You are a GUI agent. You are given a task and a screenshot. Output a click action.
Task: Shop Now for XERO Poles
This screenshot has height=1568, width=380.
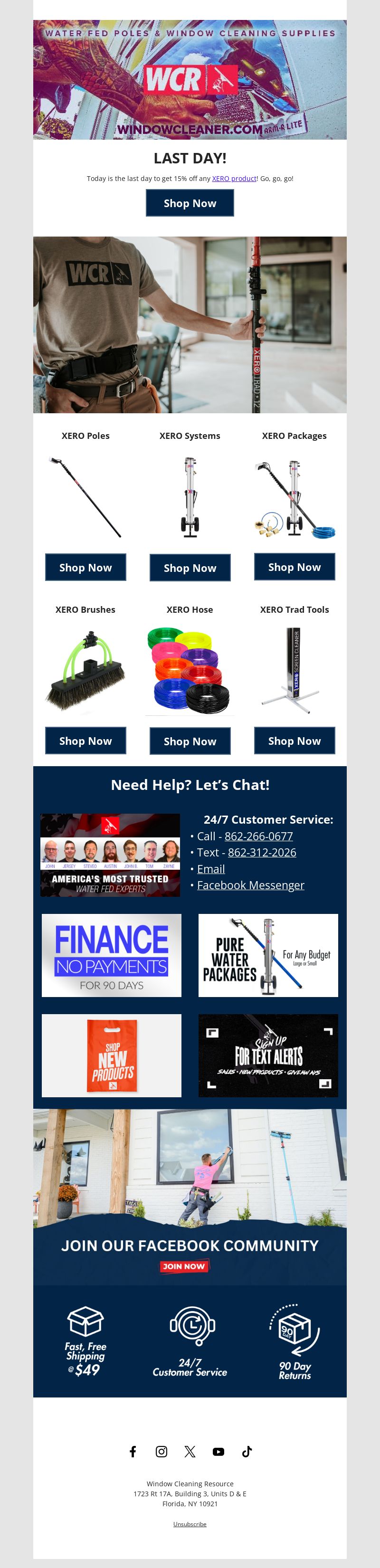click(85, 567)
